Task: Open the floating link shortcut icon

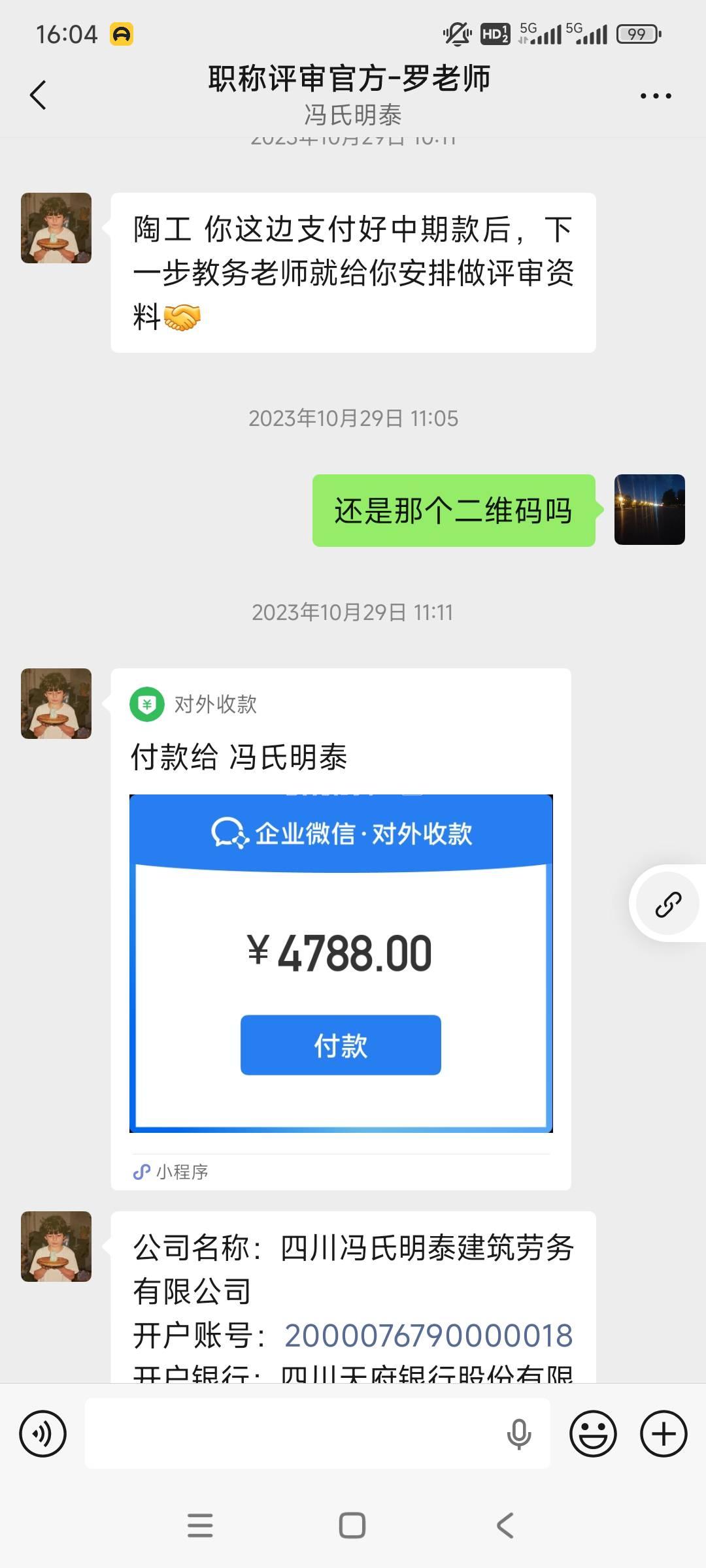Action: pos(668,904)
